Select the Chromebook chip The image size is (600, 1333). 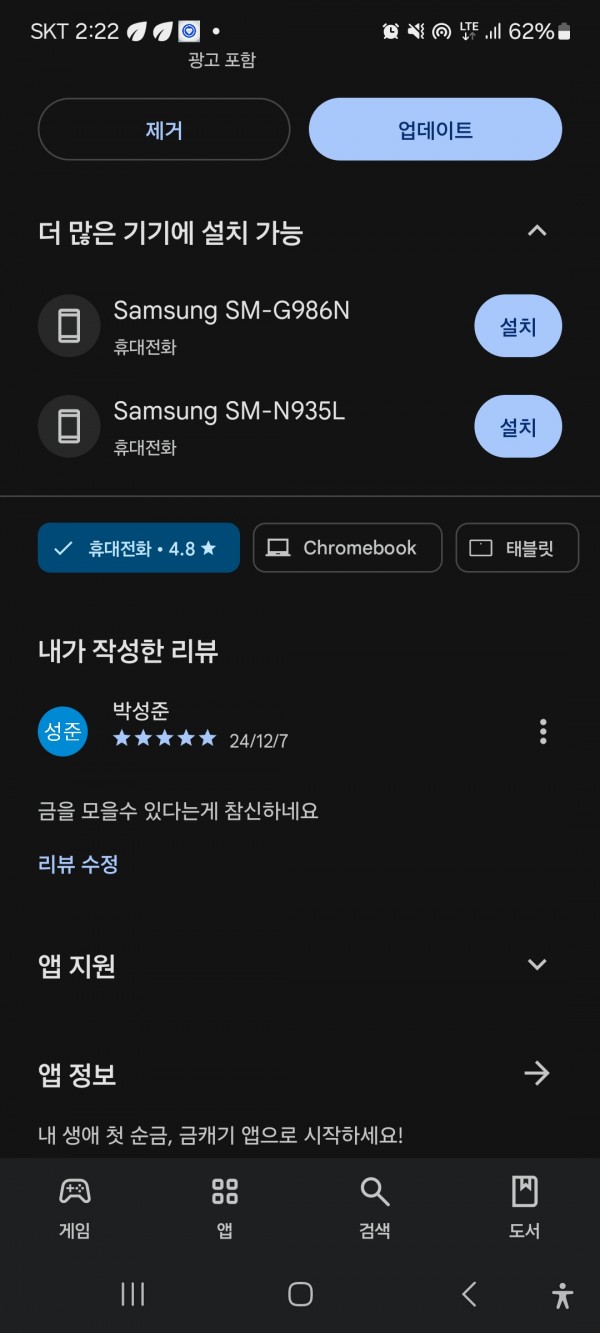coord(347,548)
